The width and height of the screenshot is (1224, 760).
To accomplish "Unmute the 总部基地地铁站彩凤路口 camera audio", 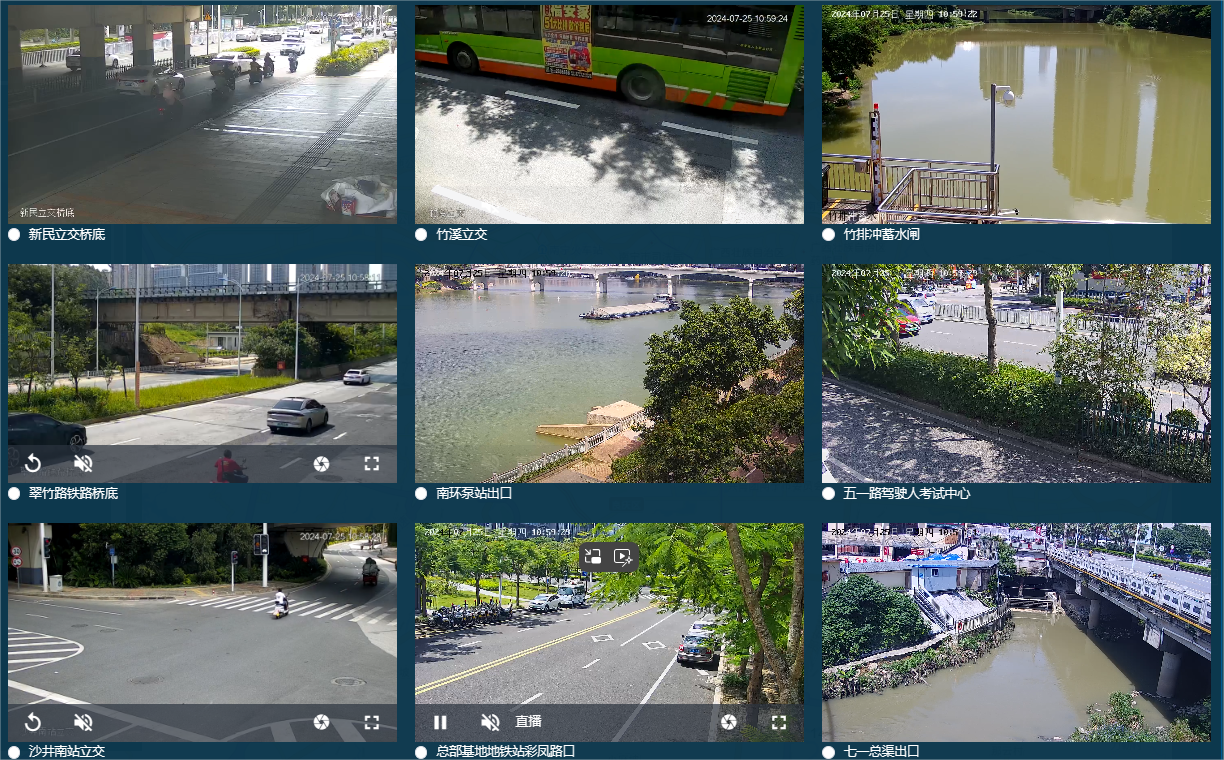I will (490, 722).
